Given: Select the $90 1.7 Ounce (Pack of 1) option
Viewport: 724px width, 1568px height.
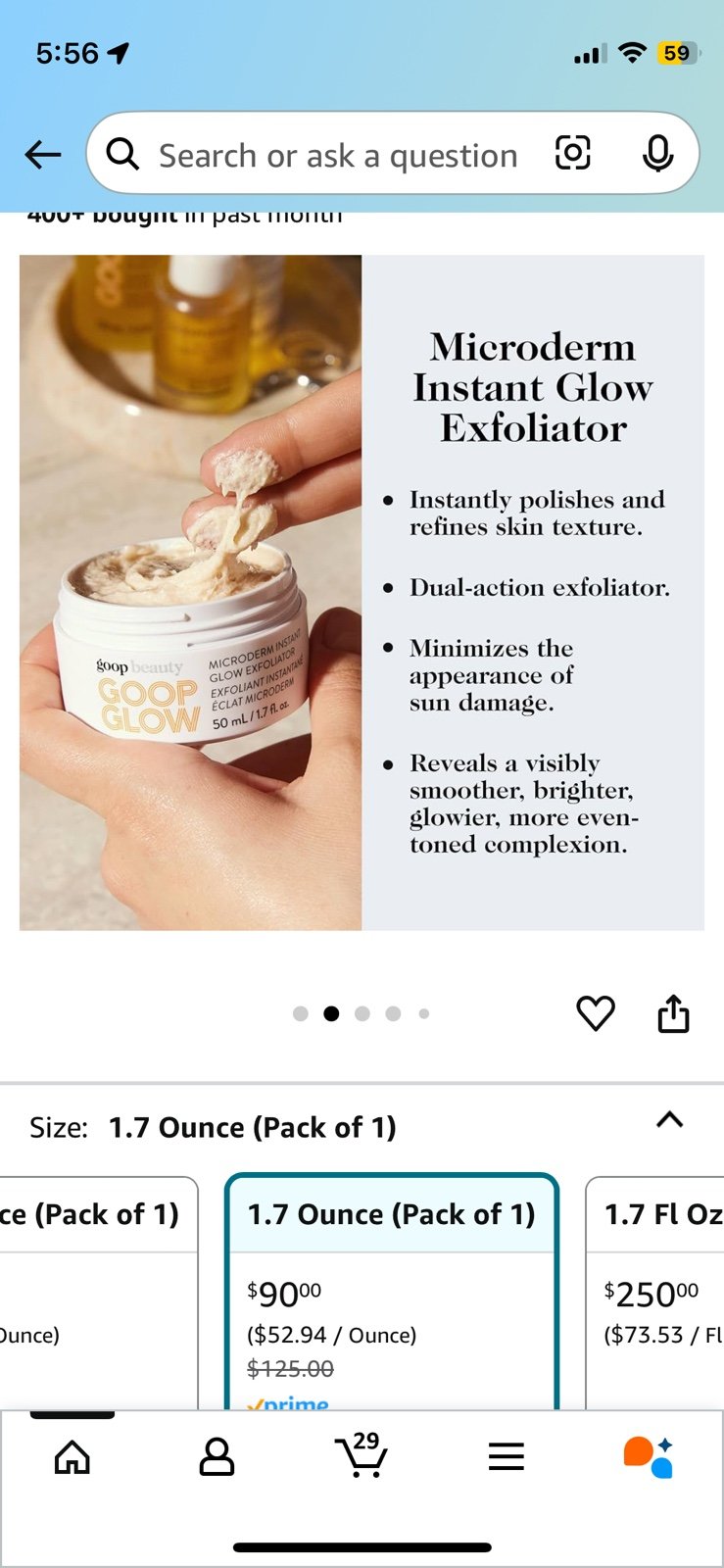Looking at the screenshot, I should [392, 1292].
